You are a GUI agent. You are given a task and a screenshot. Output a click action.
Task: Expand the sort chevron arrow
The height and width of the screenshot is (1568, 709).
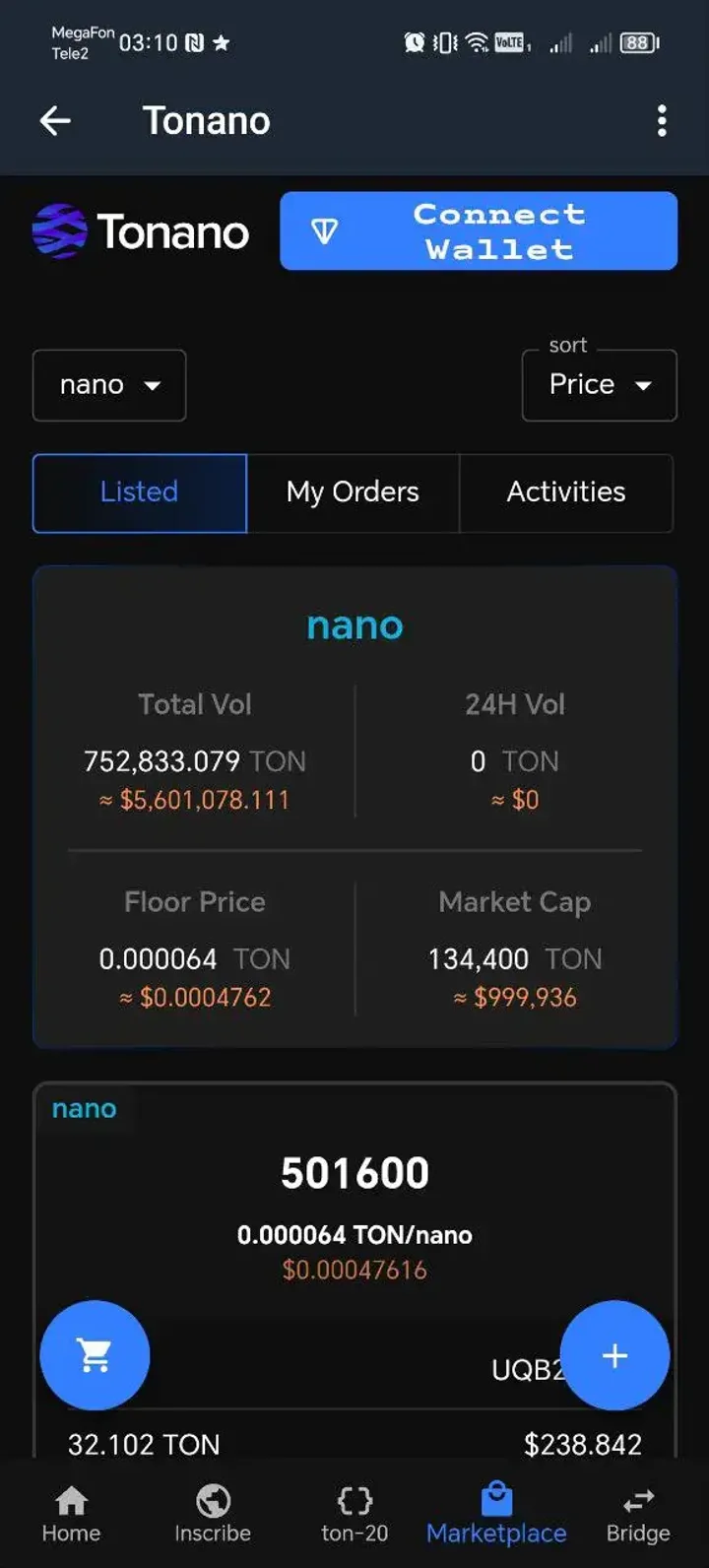[642, 387]
